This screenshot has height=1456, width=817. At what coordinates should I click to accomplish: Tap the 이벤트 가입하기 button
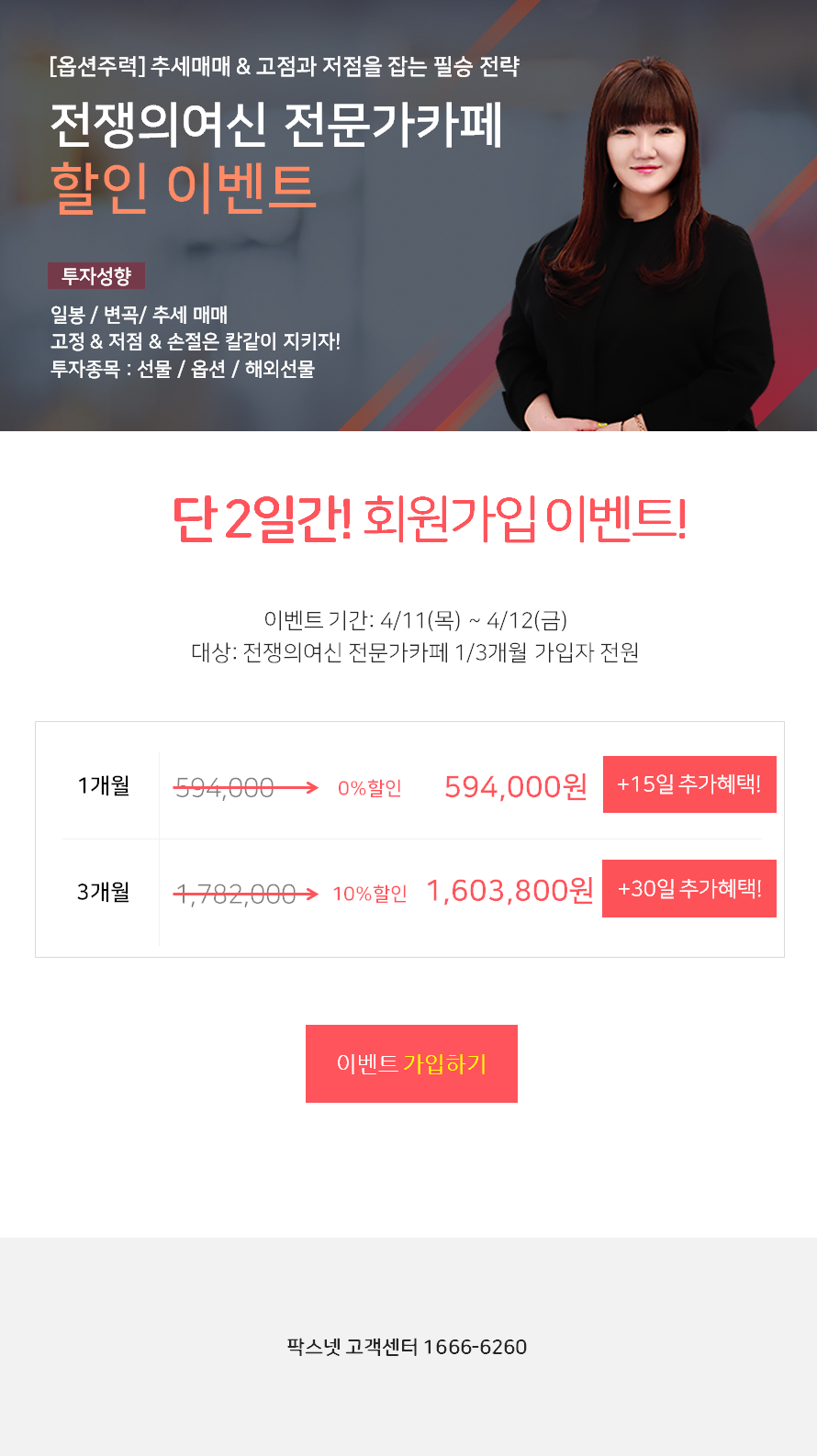coord(411,1063)
